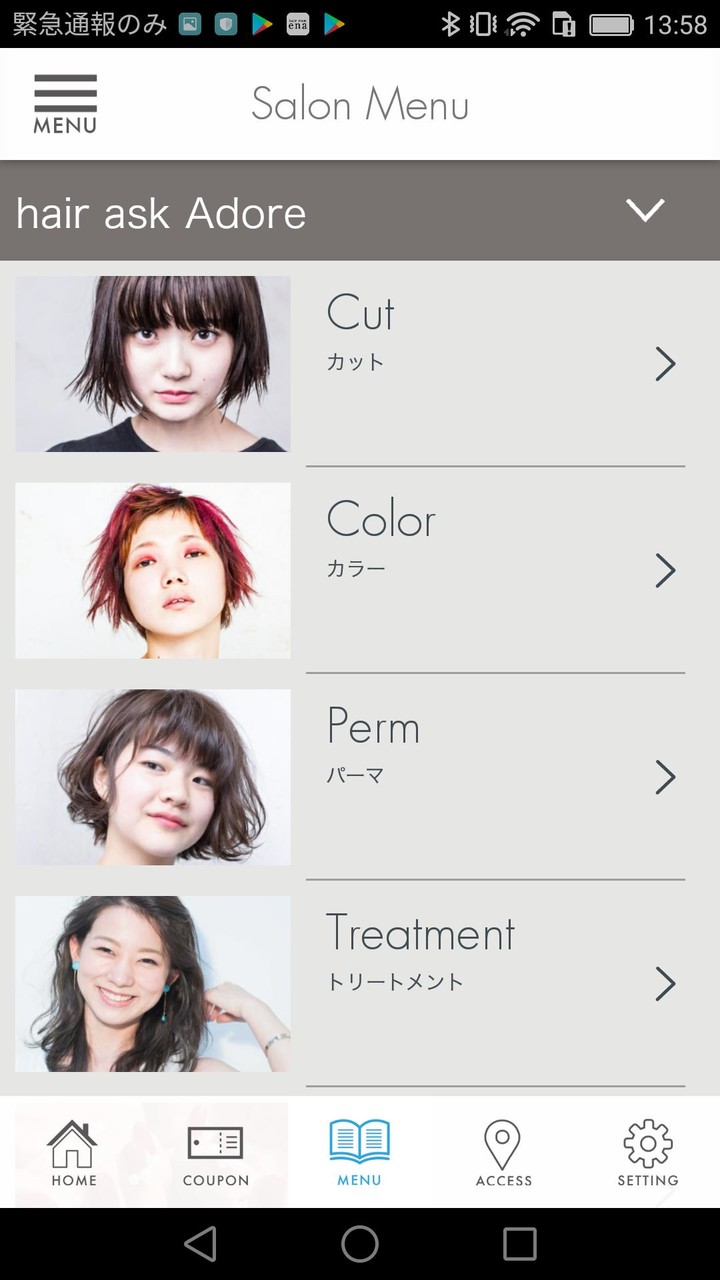Expand the Color menu with its chevron
The image size is (720, 1280).
pos(666,571)
